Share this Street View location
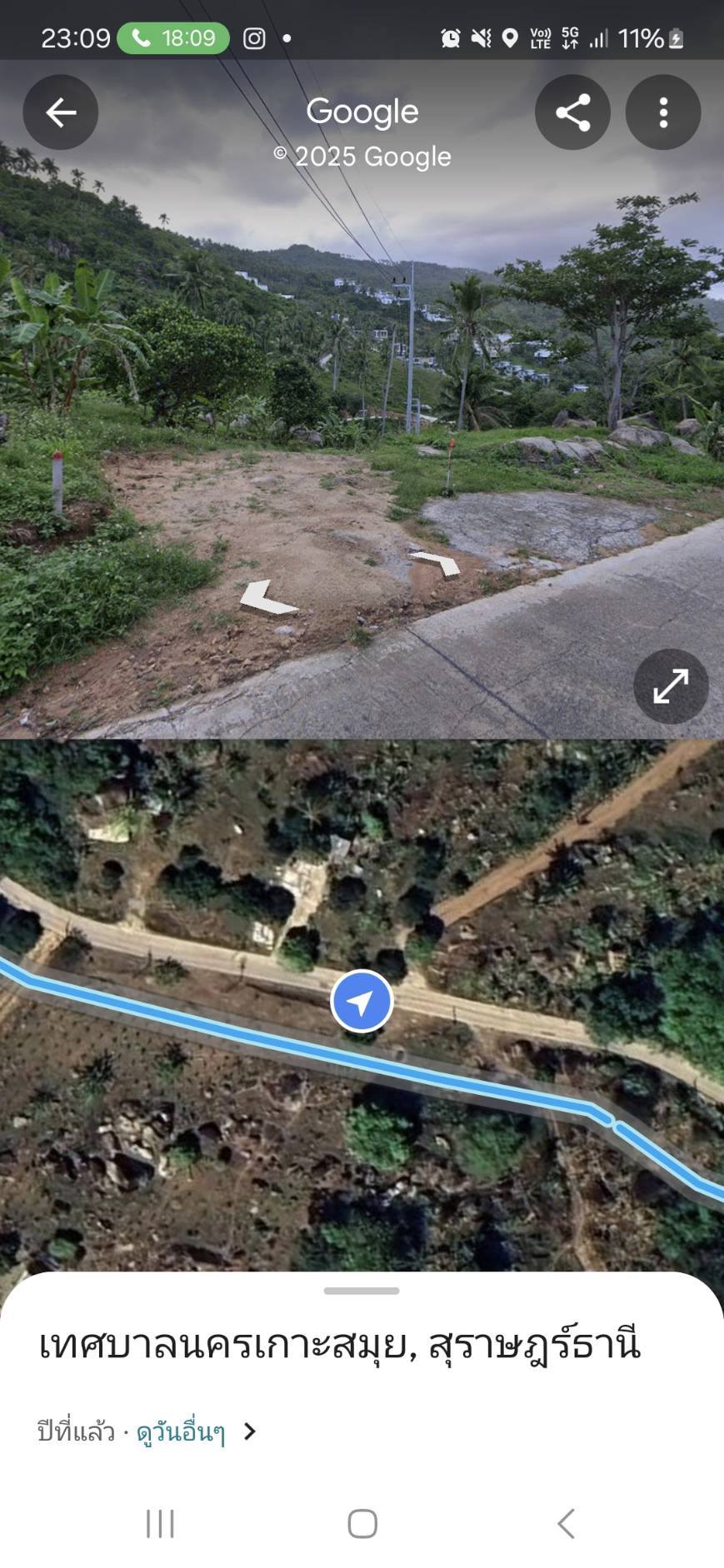Viewport: 724px width, 1568px height. pos(572,112)
